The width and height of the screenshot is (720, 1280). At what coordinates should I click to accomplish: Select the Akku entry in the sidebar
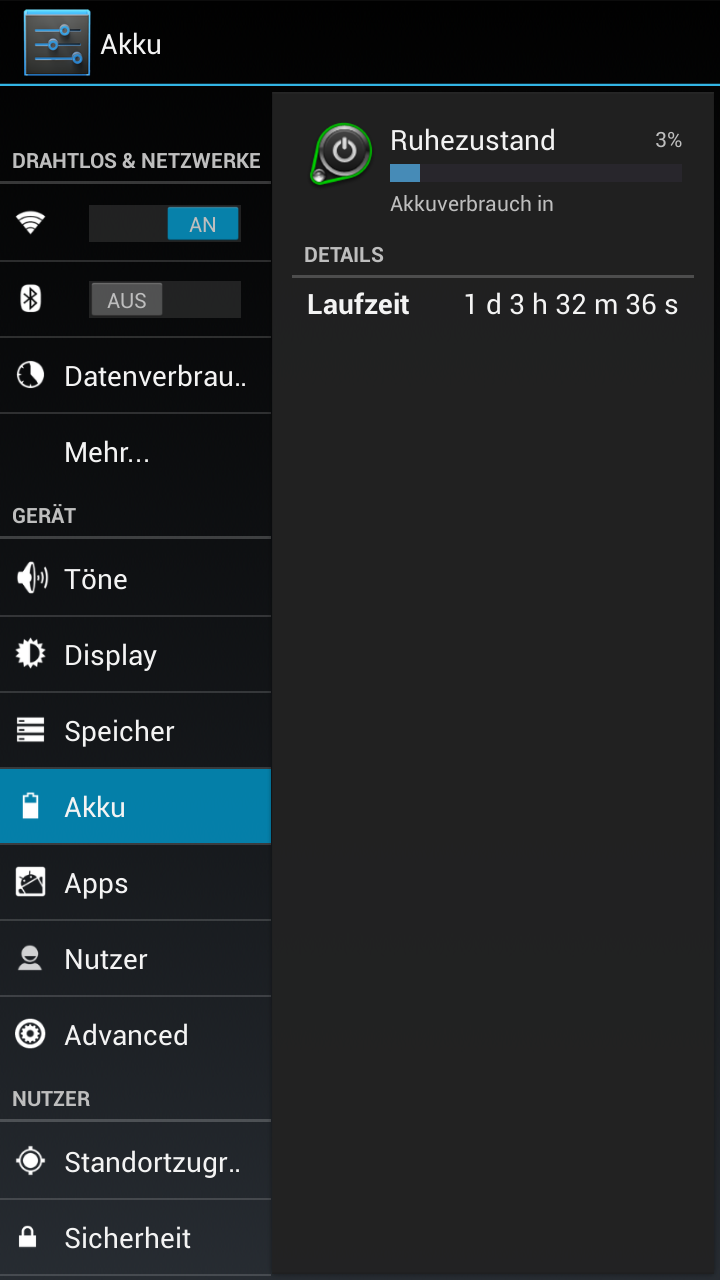click(135, 807)
